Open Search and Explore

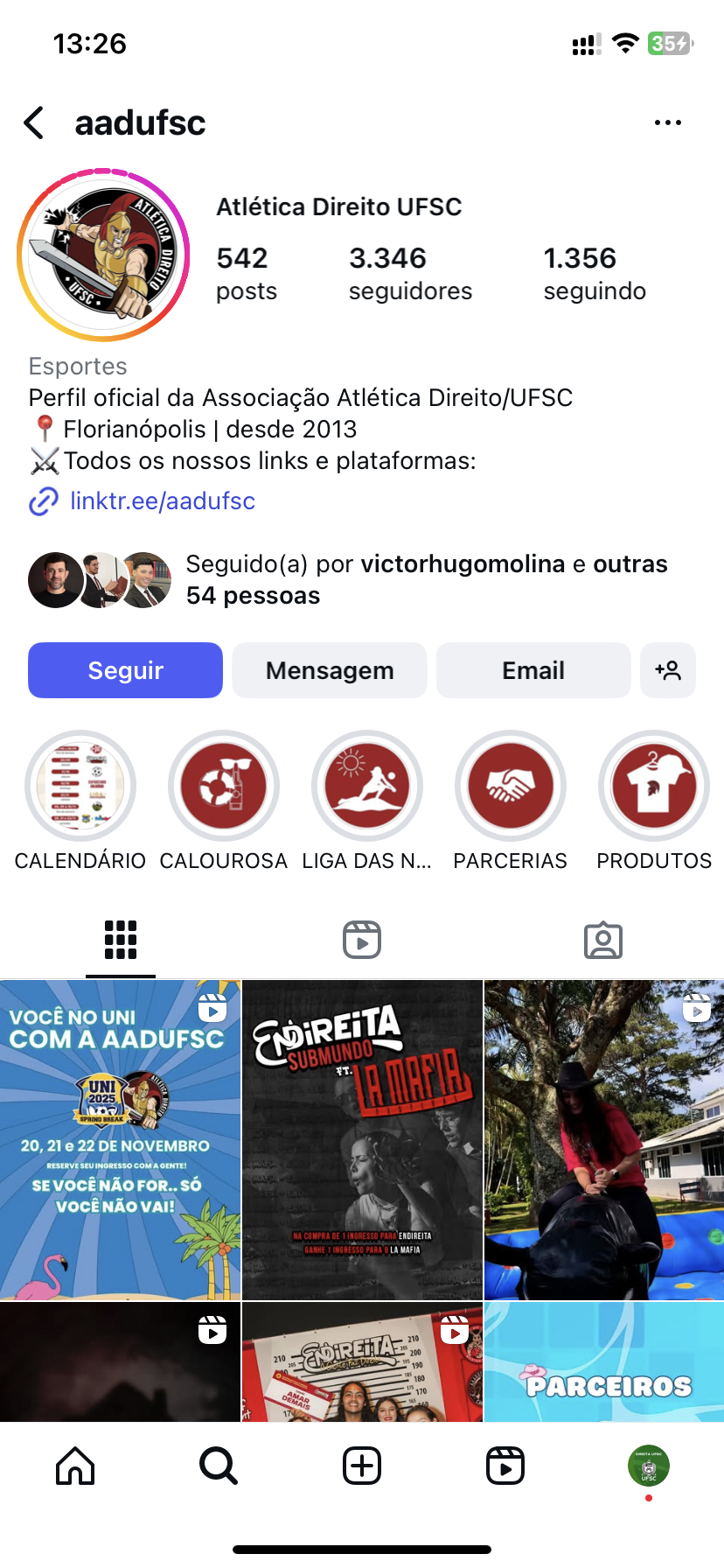pyautogui.click(x=219, y=1466)
